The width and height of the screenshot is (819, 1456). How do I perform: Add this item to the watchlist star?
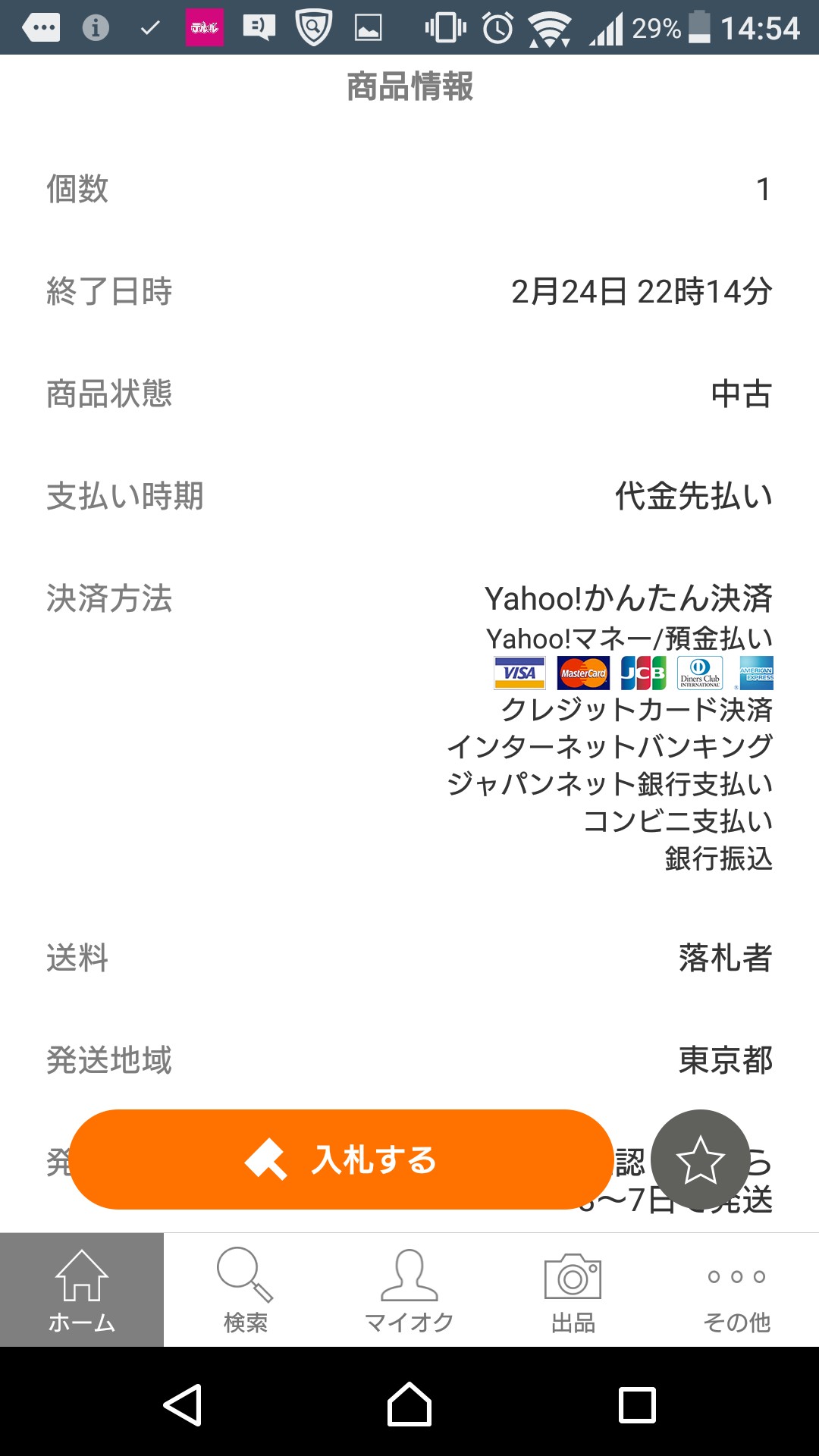coord(700,1159)
